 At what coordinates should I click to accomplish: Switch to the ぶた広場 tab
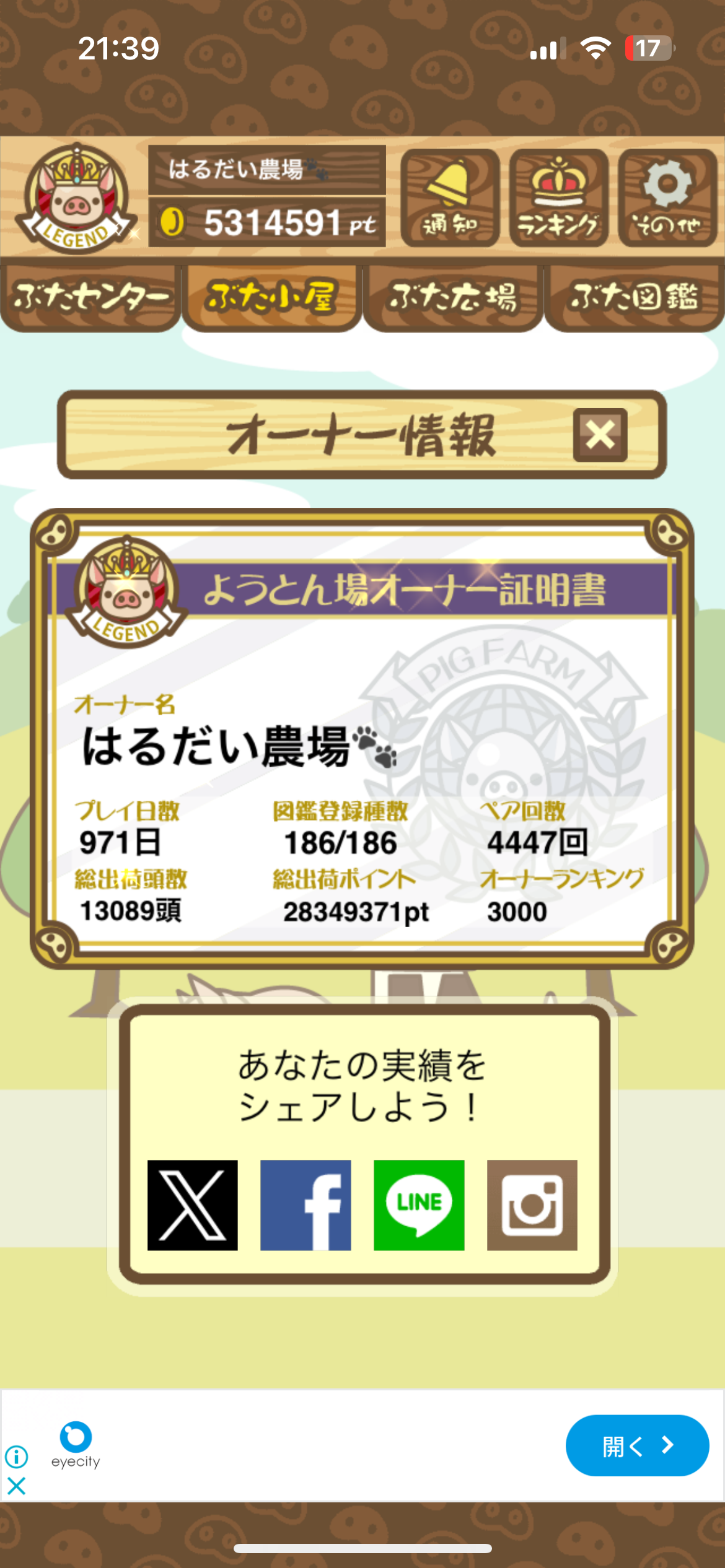(x=453, y=298)
